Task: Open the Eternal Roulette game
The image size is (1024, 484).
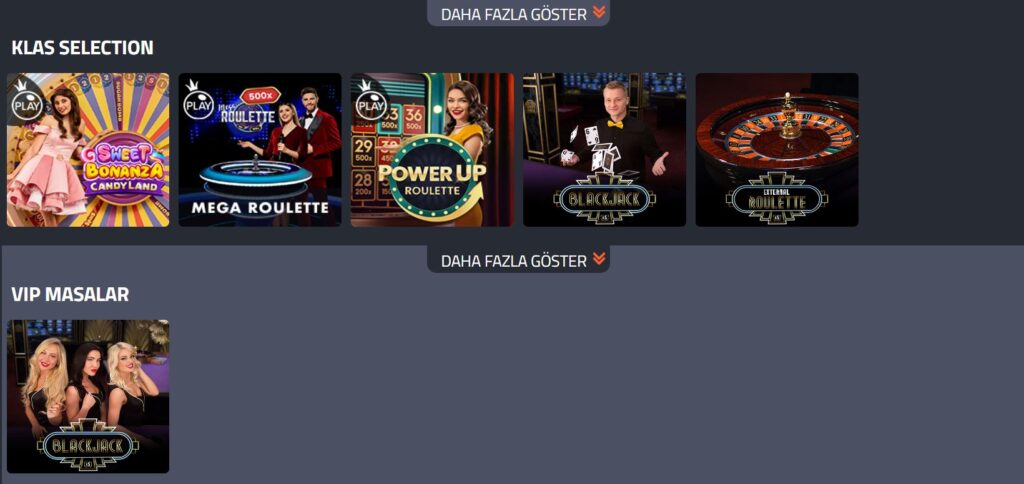Action: coord(776,150)
